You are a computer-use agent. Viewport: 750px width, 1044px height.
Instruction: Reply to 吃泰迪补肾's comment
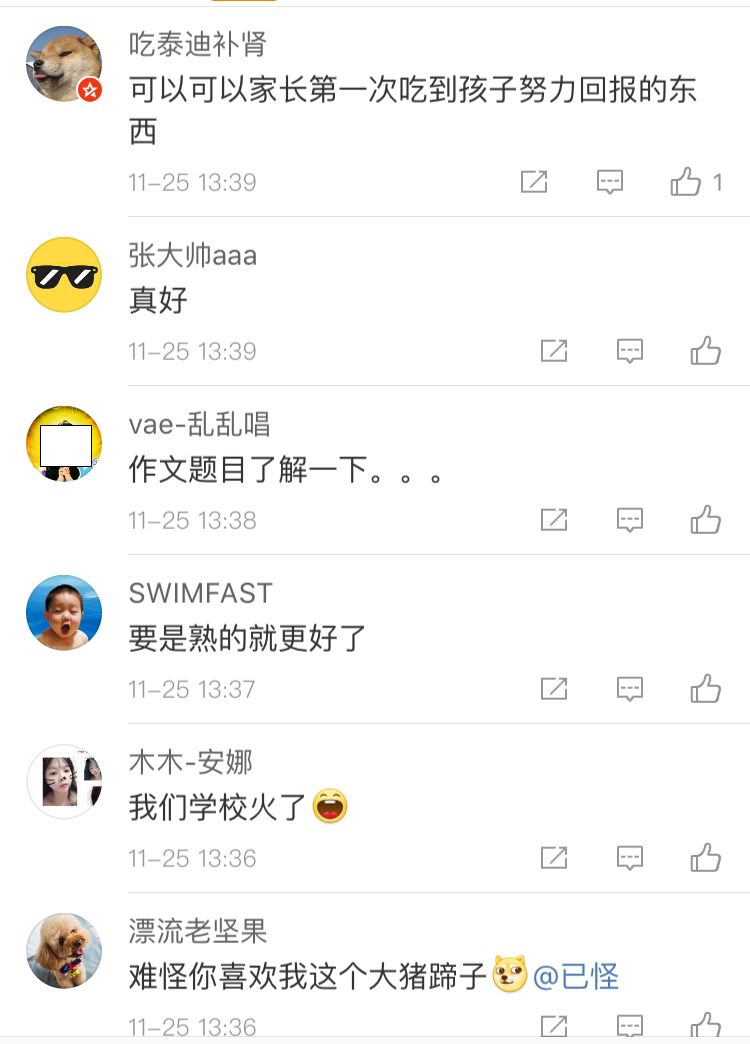(x=610, y=181)
